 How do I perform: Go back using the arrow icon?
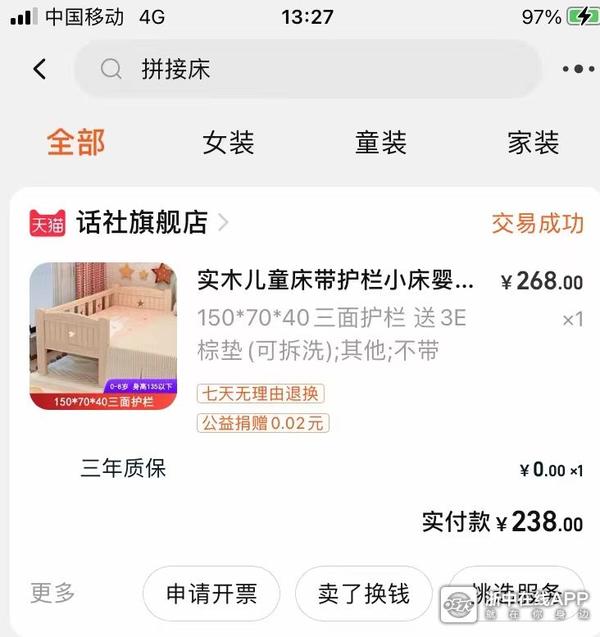click(40, 69)
